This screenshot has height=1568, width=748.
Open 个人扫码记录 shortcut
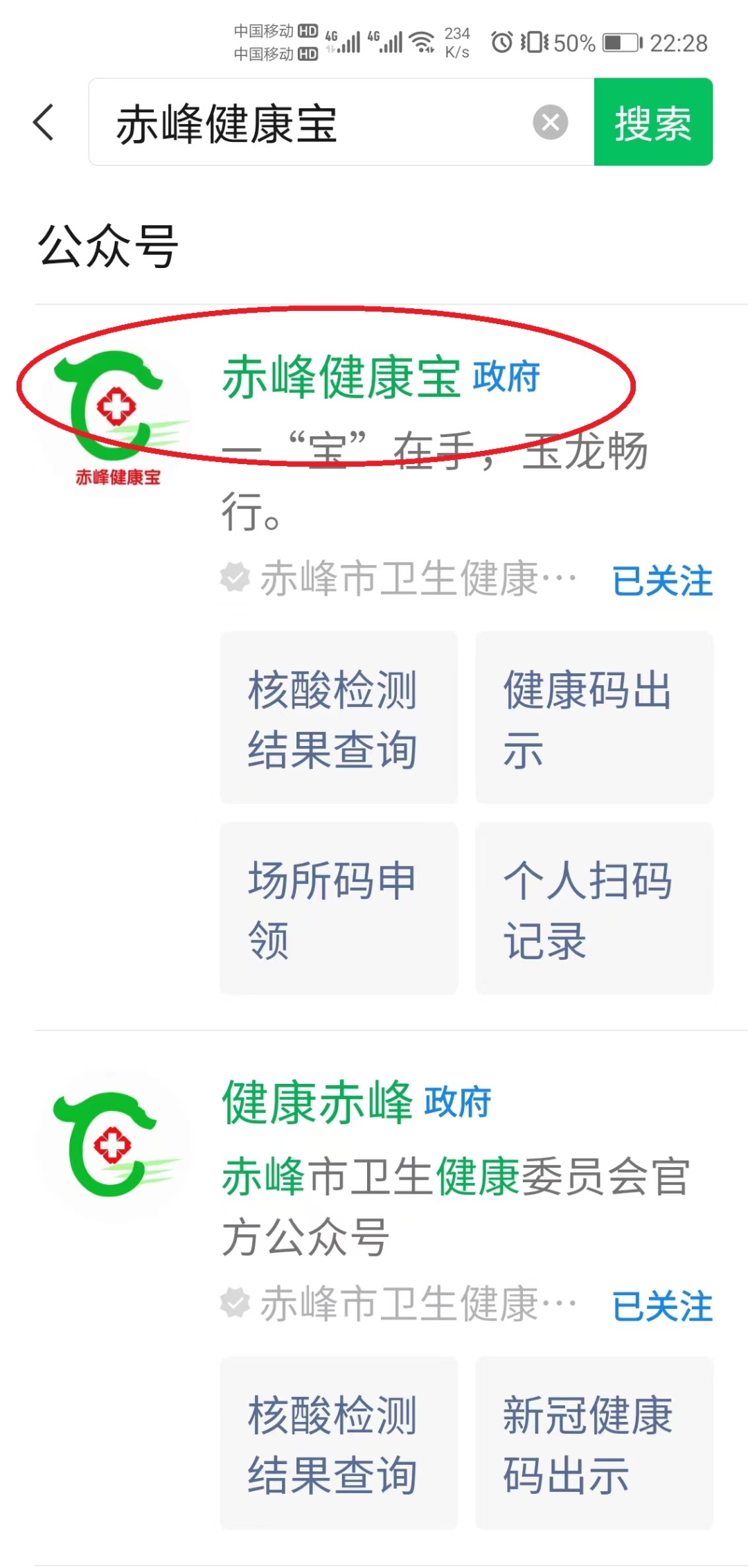594,908
